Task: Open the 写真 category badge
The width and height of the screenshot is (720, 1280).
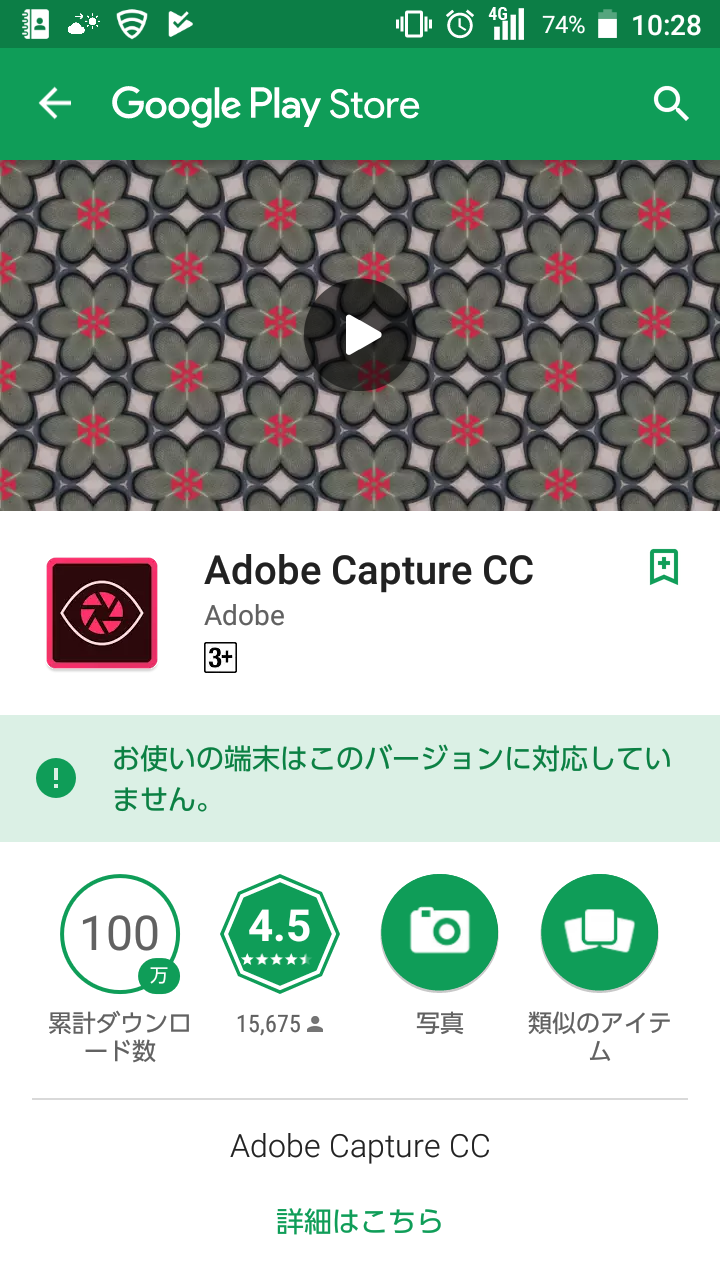Action: (440, 933)
